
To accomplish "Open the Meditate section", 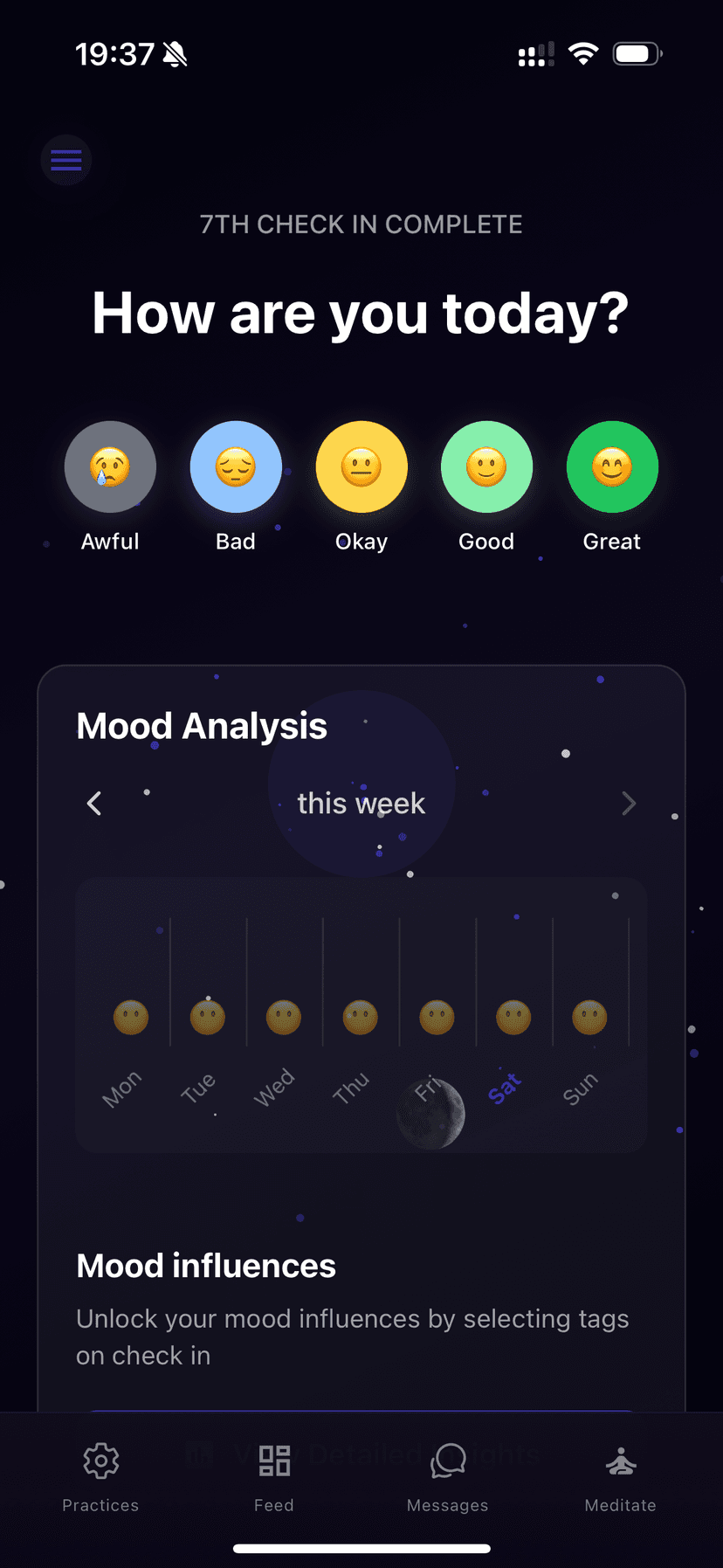I will tap(620, 1476).
